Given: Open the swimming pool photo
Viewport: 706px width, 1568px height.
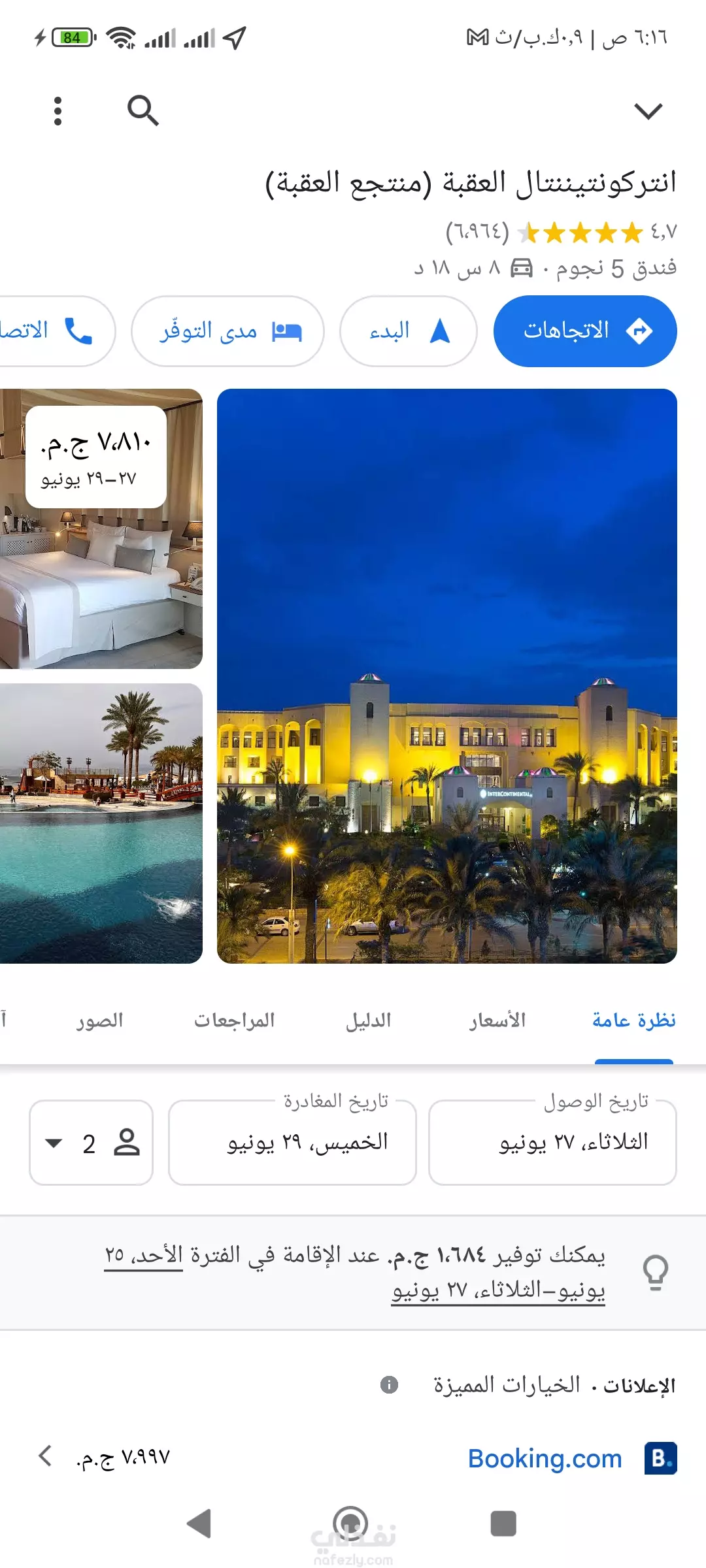Looking at the screenshot, I should [101, 823].
